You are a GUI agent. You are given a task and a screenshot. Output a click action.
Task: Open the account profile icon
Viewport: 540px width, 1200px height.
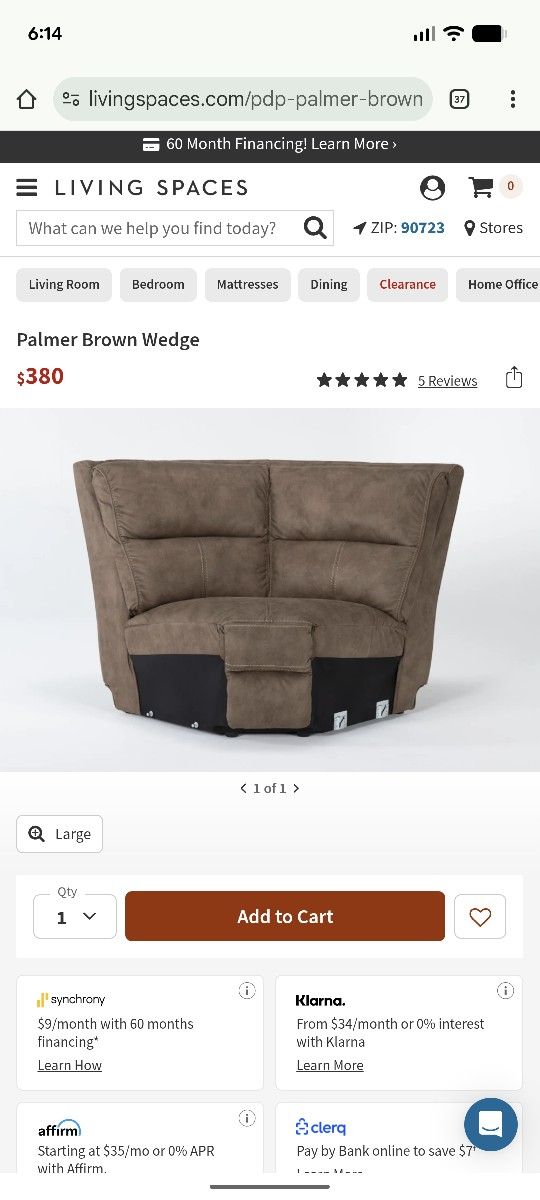point(432,187)
